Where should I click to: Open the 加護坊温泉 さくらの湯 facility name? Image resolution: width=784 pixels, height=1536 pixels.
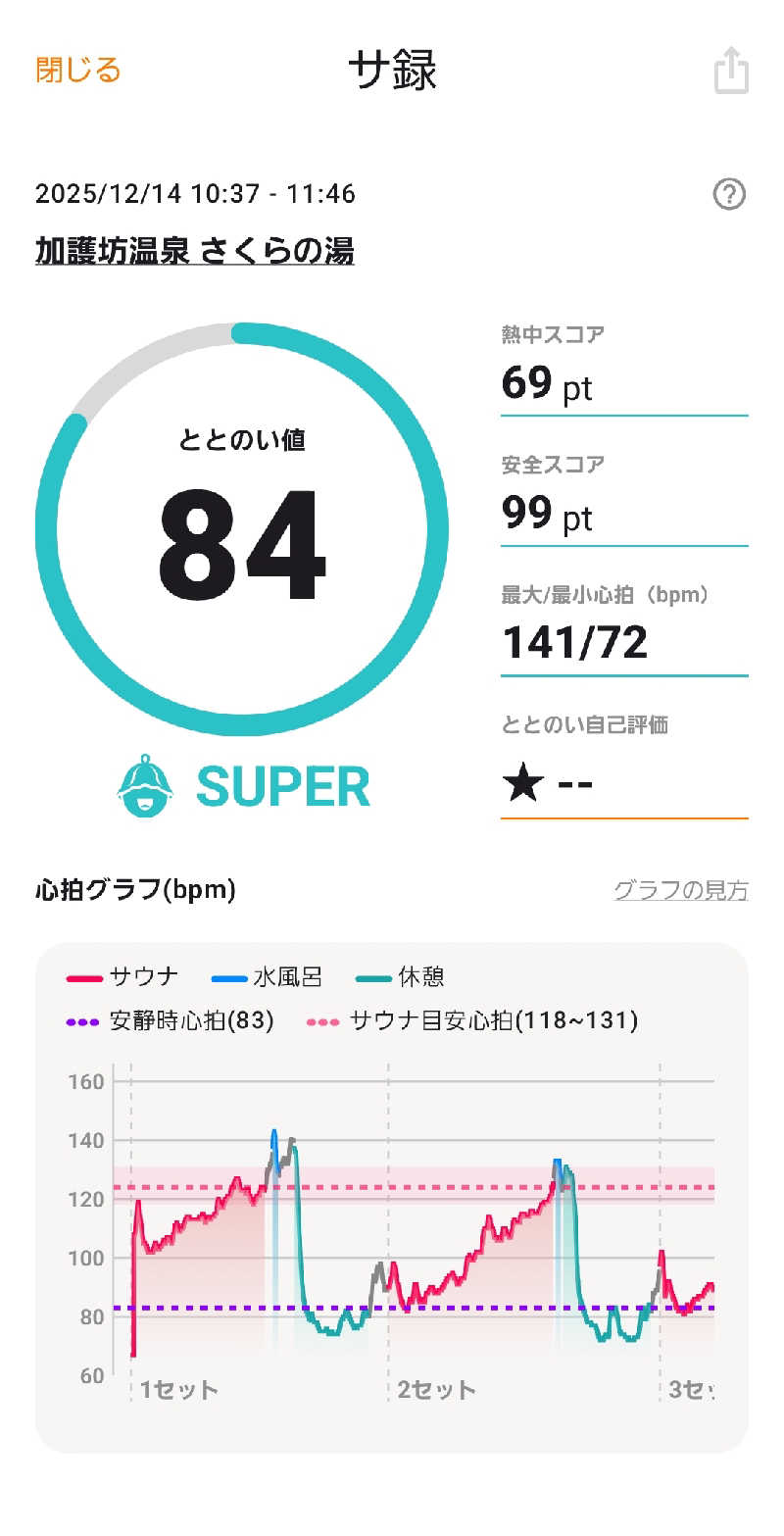click(x=196, y=252)
